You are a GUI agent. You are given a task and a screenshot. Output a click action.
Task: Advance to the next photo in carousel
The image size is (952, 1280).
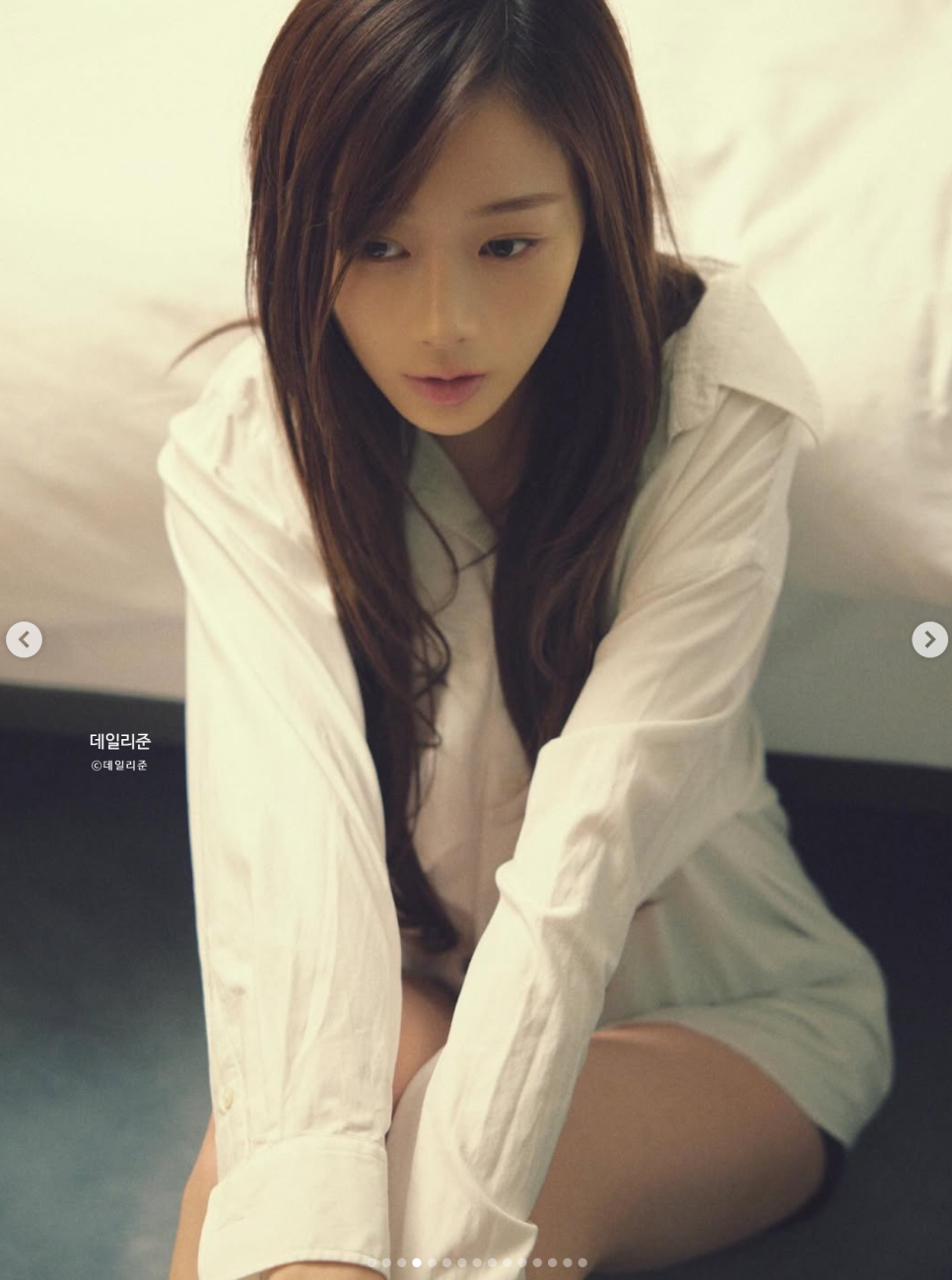point(928,640)
